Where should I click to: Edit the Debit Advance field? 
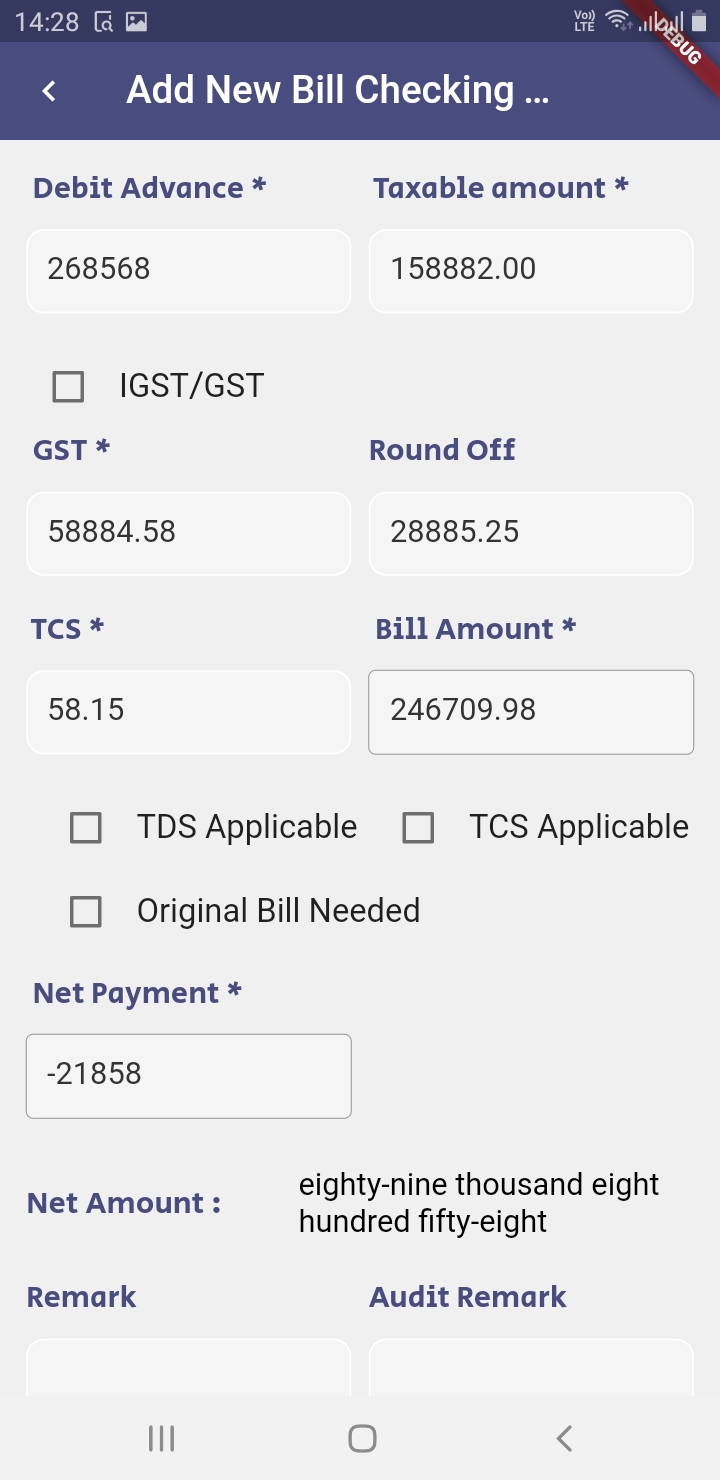click(189, 271)
